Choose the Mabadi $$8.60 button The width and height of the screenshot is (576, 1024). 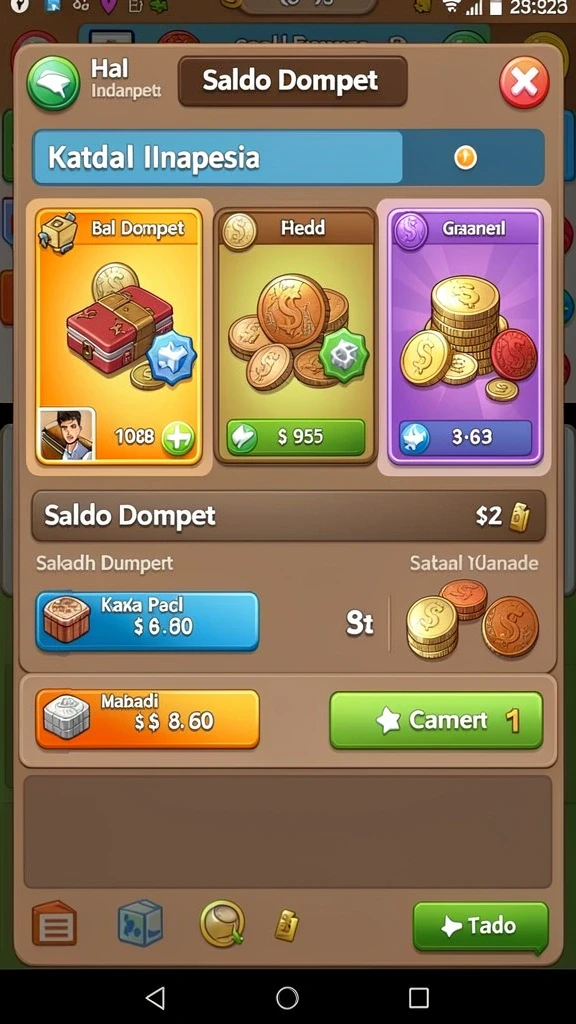click(147, 719)
